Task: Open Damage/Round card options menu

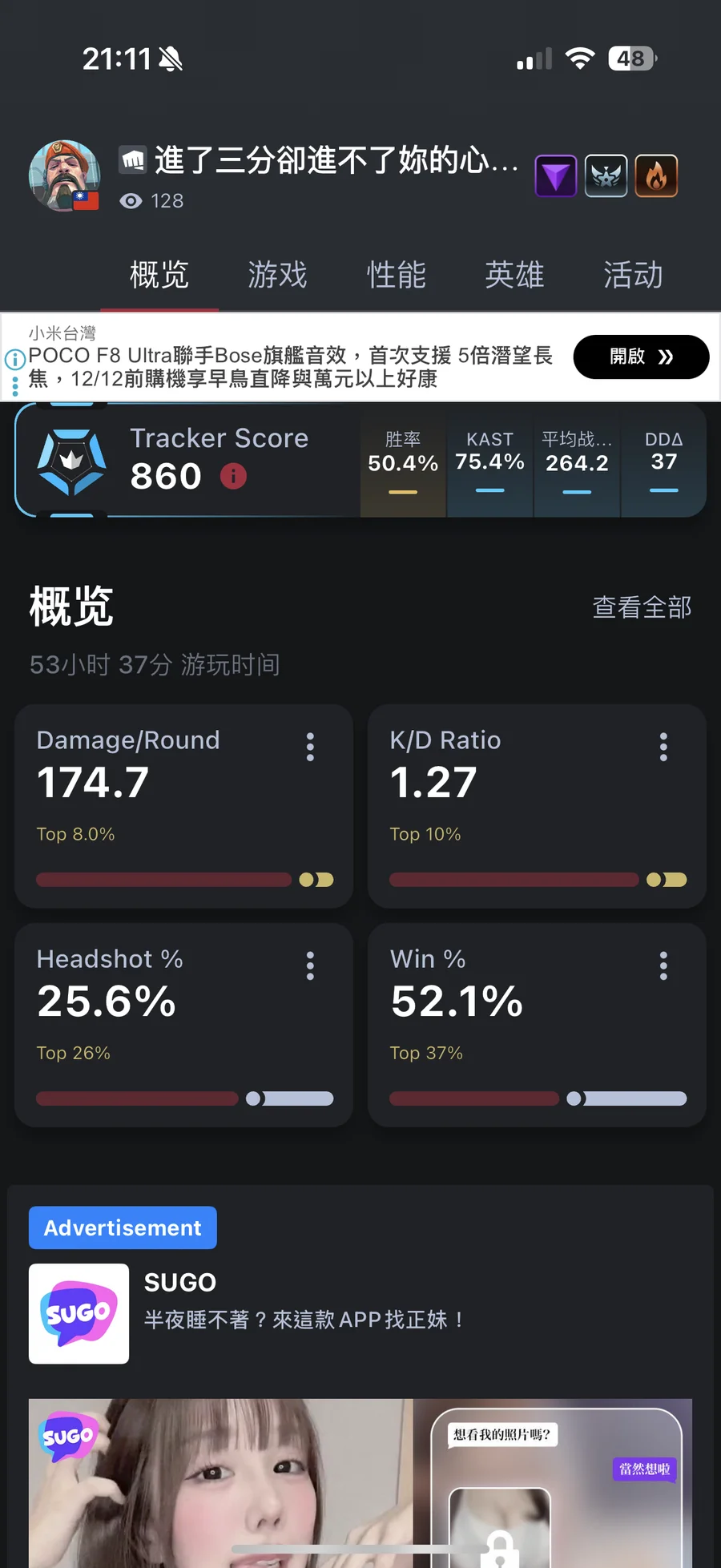Action: tap(310, 747)
